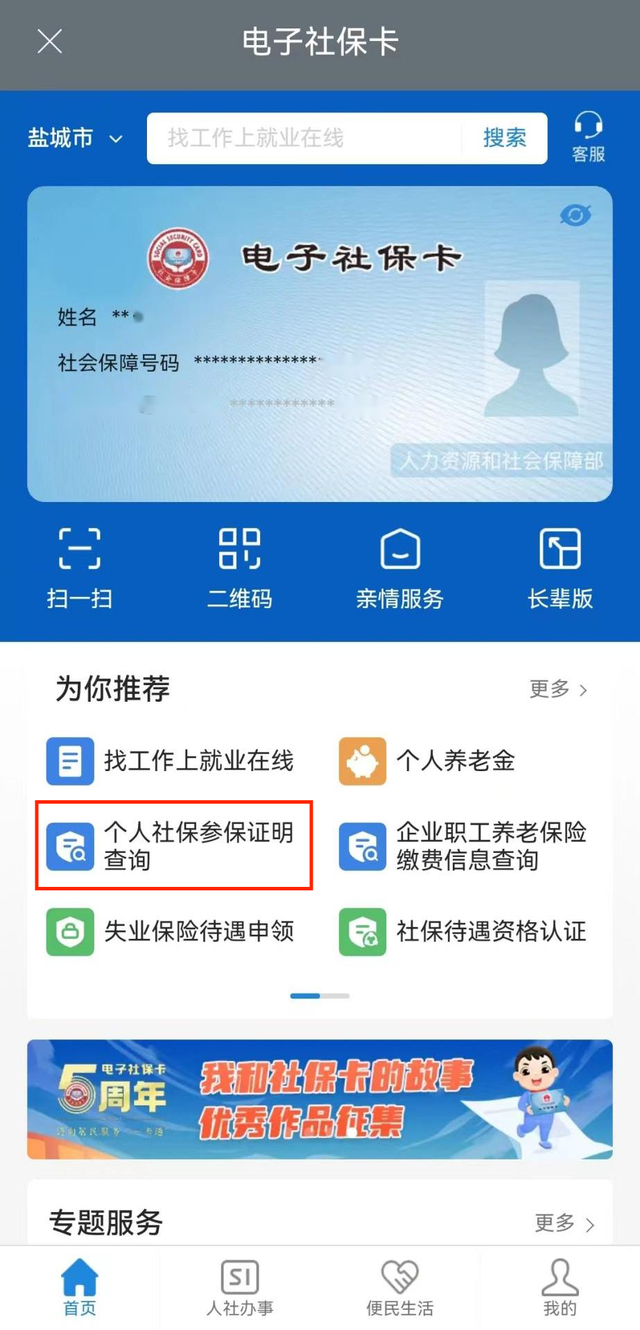Tap the 找工作上就业在线 search field

click(304, 138)
